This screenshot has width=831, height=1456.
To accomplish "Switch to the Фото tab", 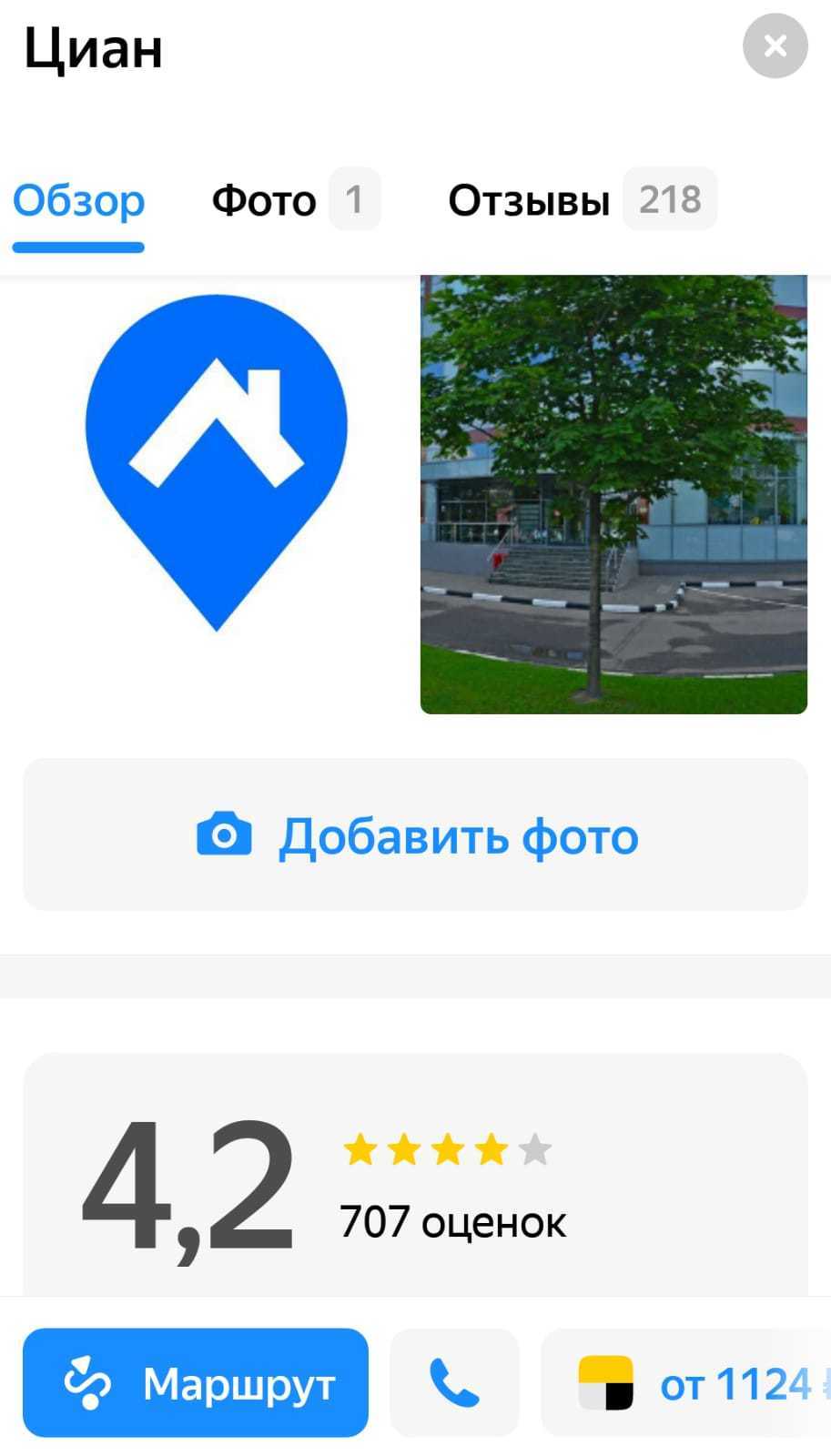I will (x=294, y=200).
